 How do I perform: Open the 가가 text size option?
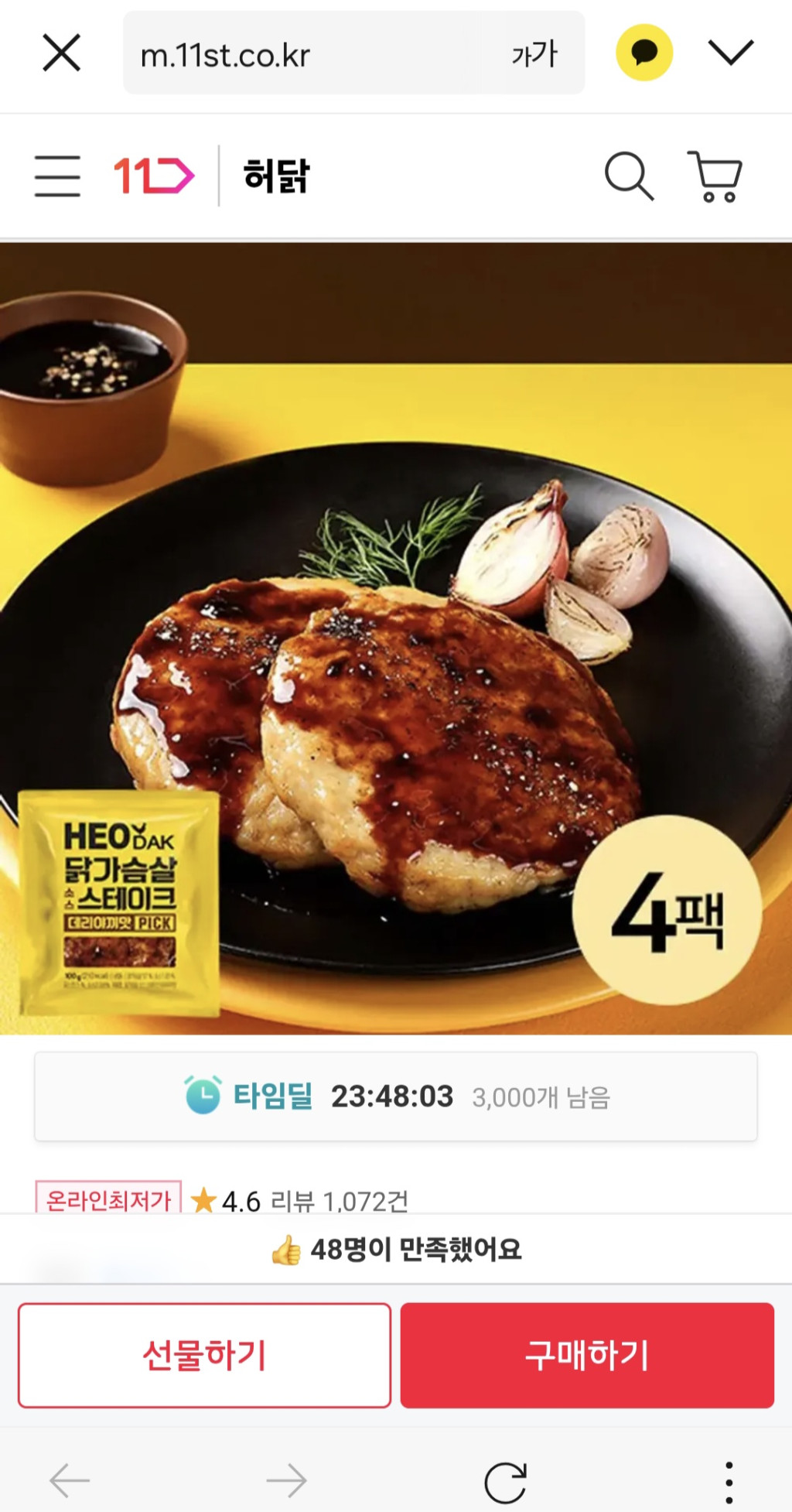534,54
